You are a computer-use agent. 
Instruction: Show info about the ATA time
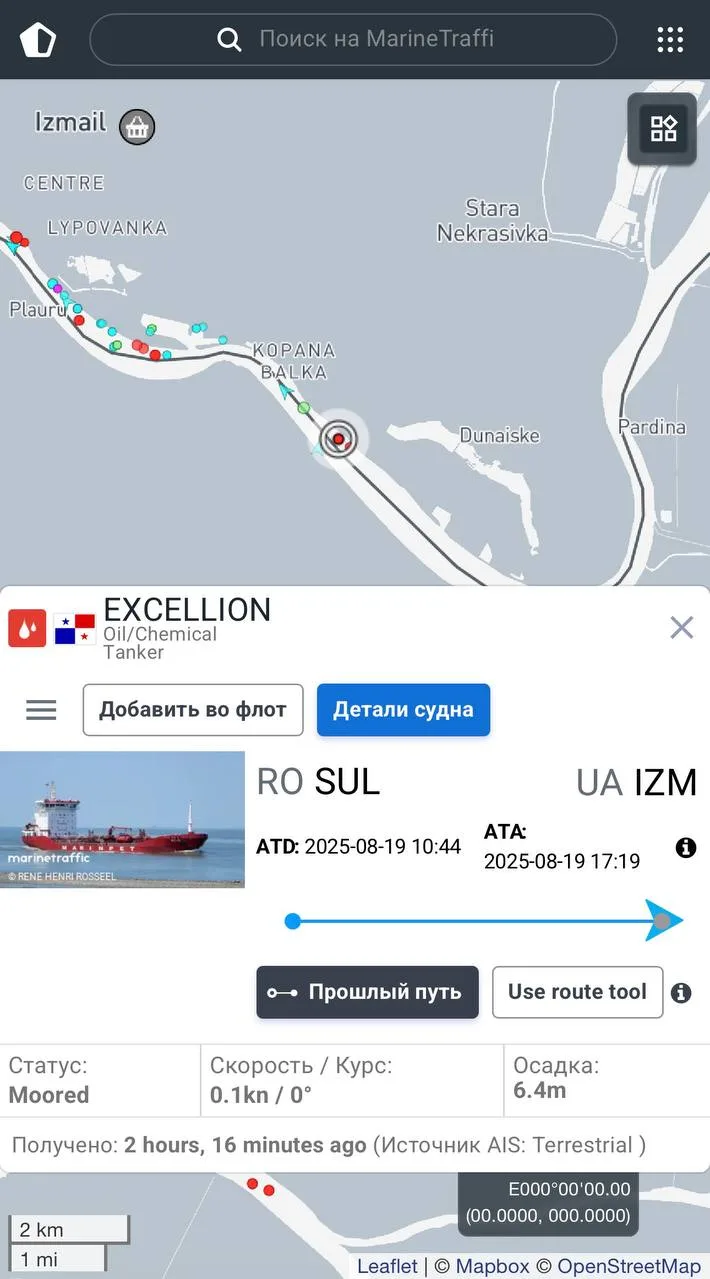click(x=686, y=848)
